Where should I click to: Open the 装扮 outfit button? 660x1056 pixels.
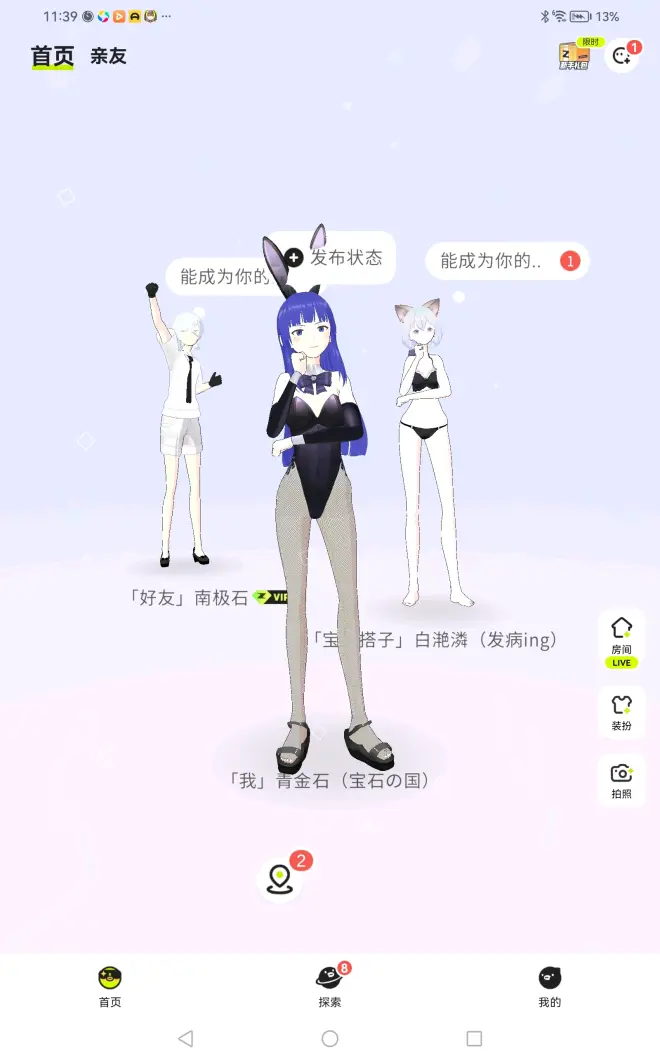[621, 711]
